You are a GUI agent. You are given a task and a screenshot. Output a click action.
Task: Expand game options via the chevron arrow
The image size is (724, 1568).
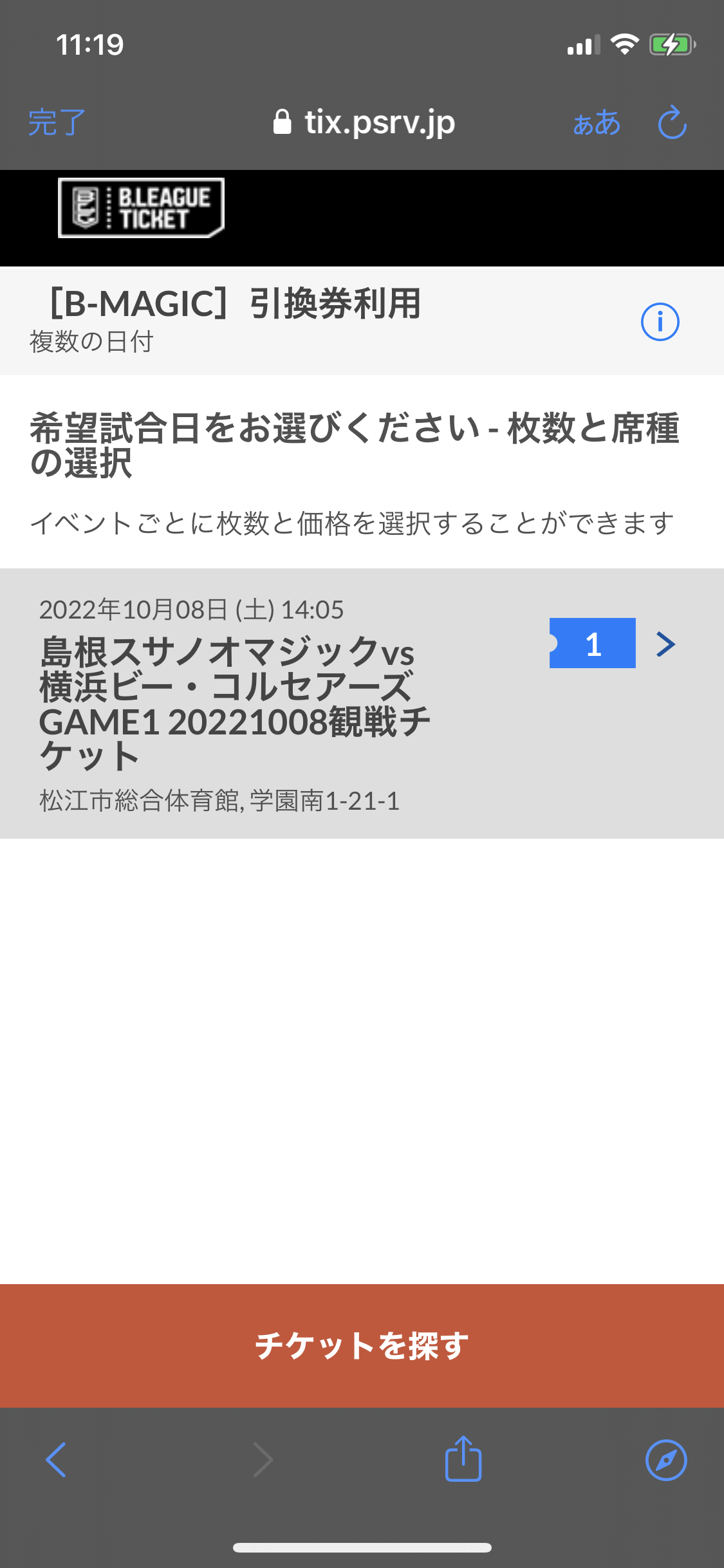[665, 644]
